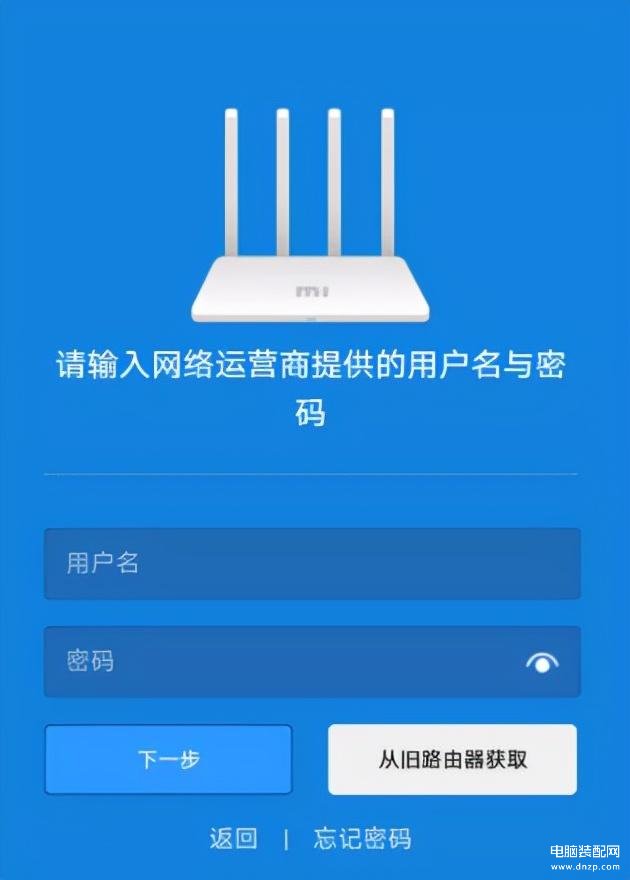Open 忘记密码 forgot password link
The height and width of the screenshot is (880, 630).
tap(362, 838)
